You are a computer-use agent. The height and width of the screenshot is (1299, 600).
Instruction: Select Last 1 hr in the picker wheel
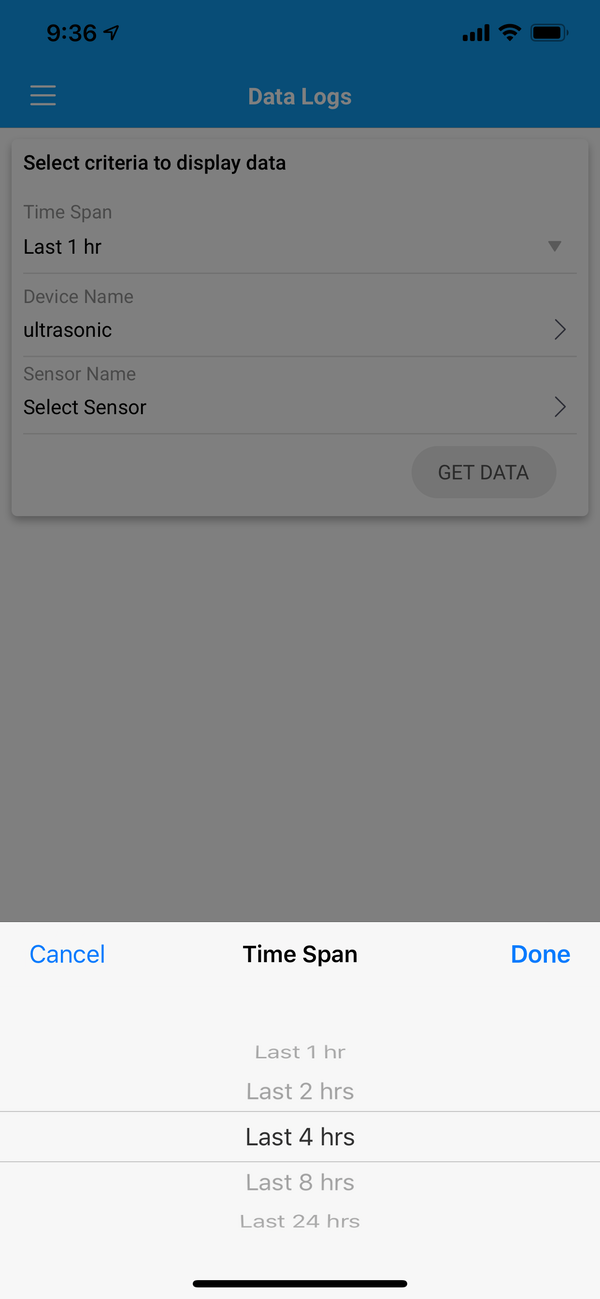coord(300,1052)
